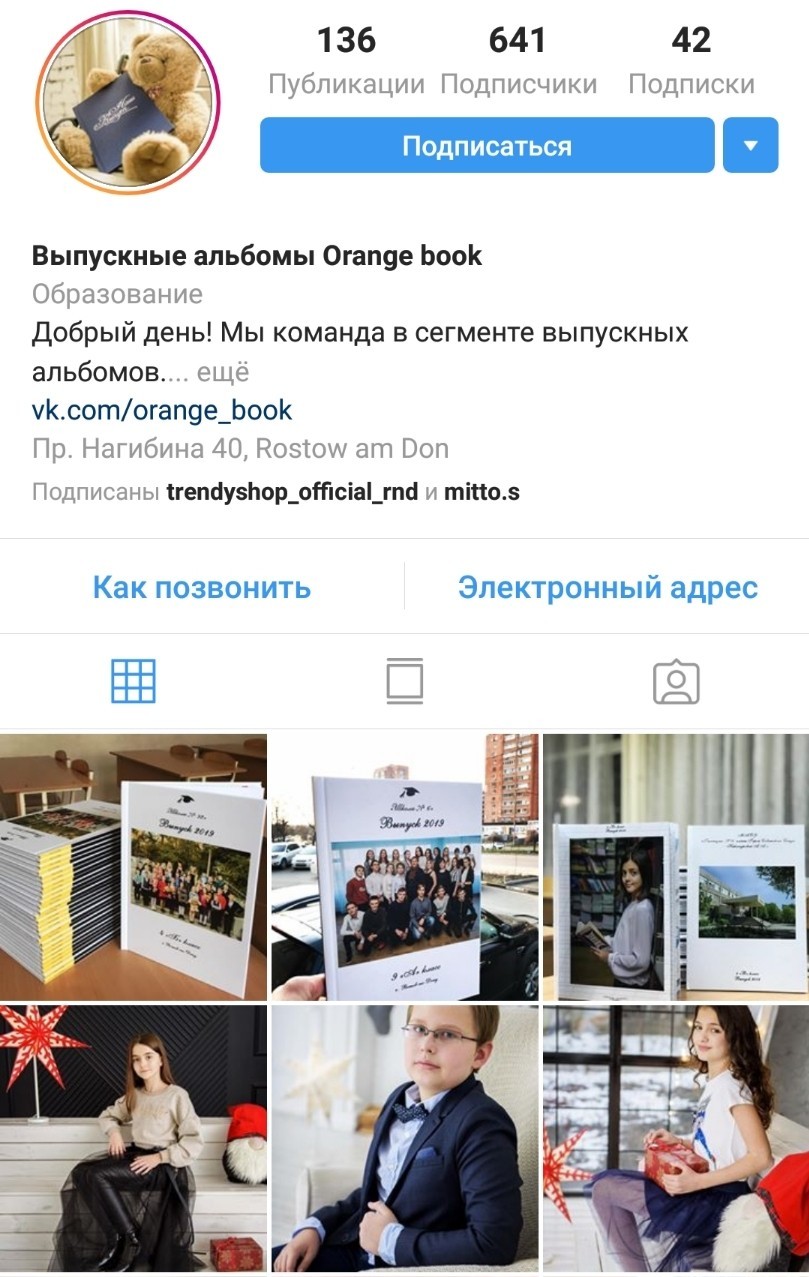Open post of open album with school photo

(x=676, y=867)
